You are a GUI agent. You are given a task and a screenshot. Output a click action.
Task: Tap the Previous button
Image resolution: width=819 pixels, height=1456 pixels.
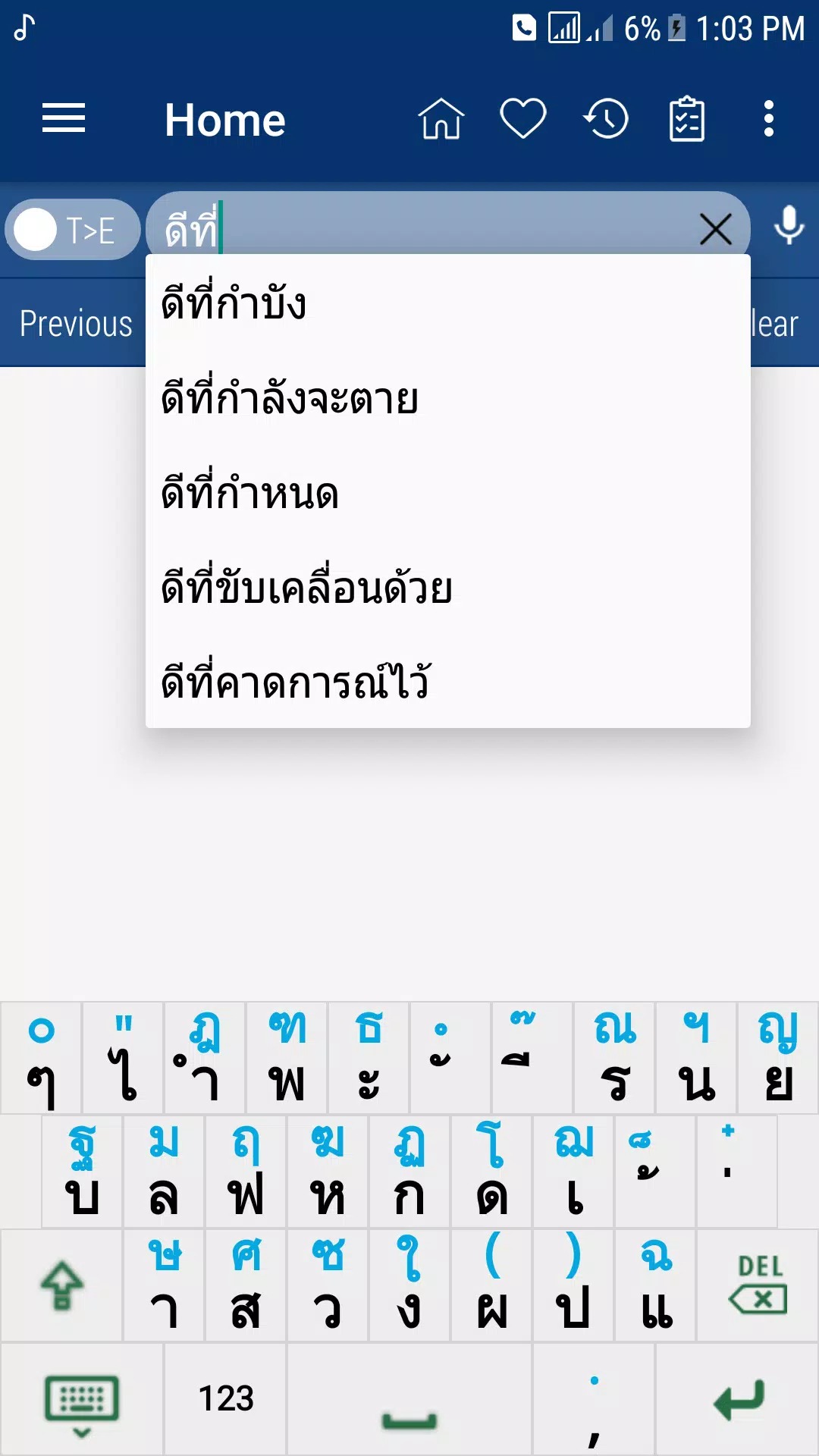click(76, 324)
